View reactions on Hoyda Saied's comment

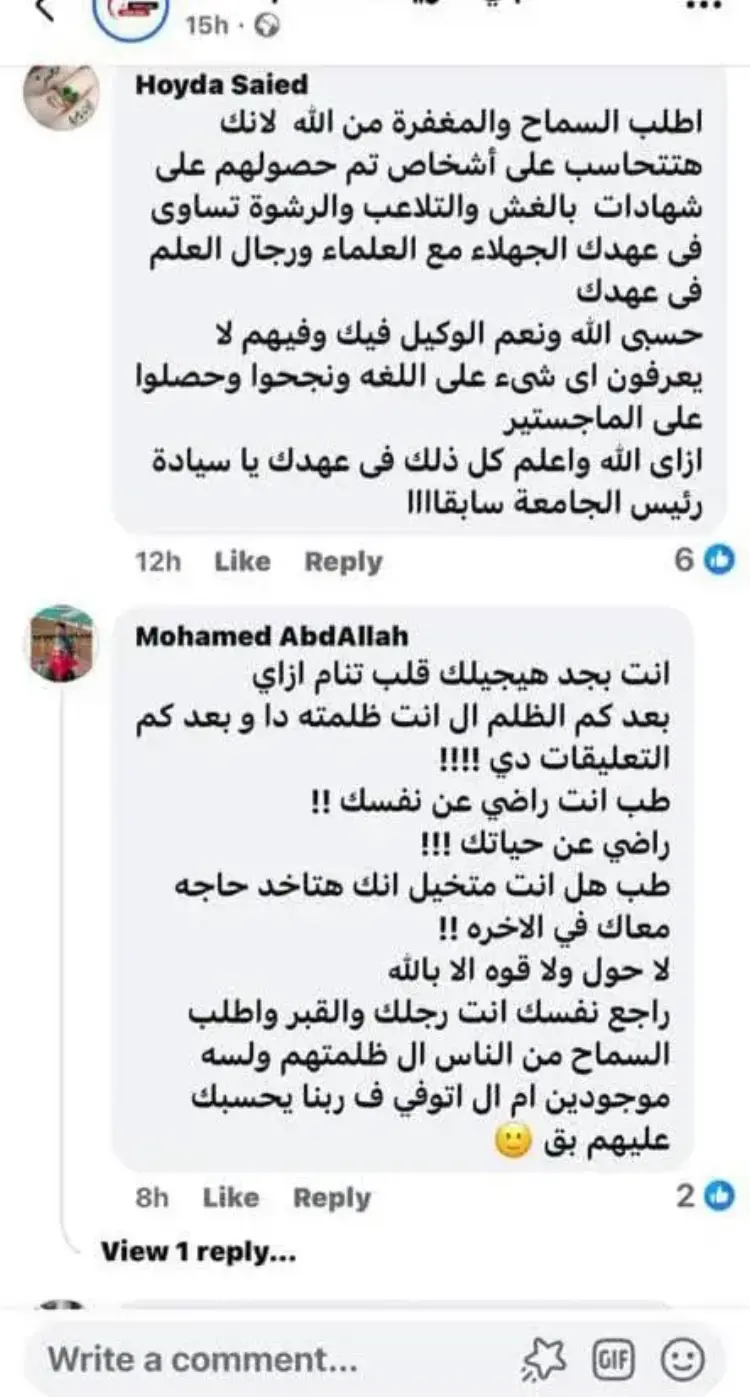coord(705,561)
